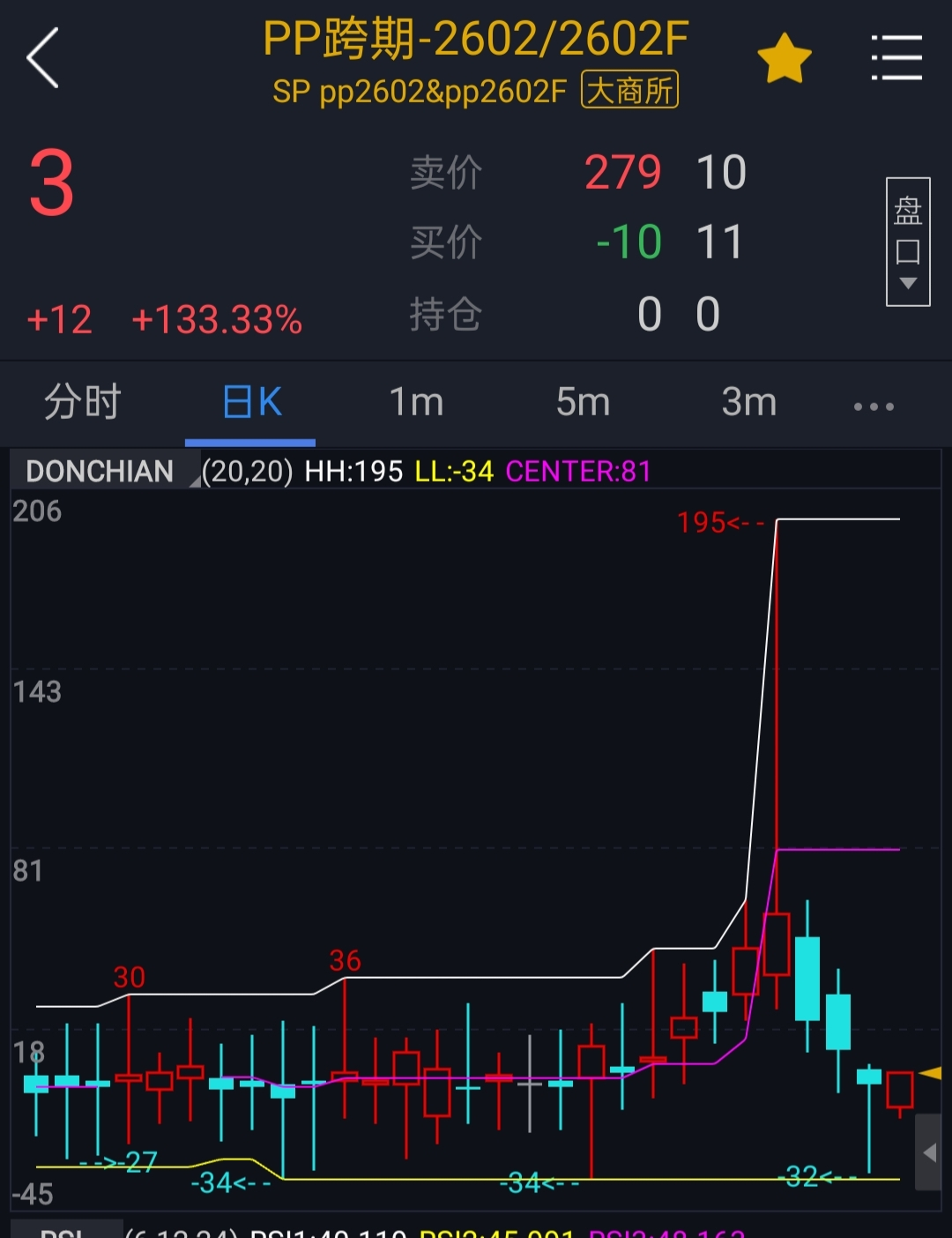The image size is (952, 1238).
Task: Switch to the 分时 chart tab
Action: [83, 403]
